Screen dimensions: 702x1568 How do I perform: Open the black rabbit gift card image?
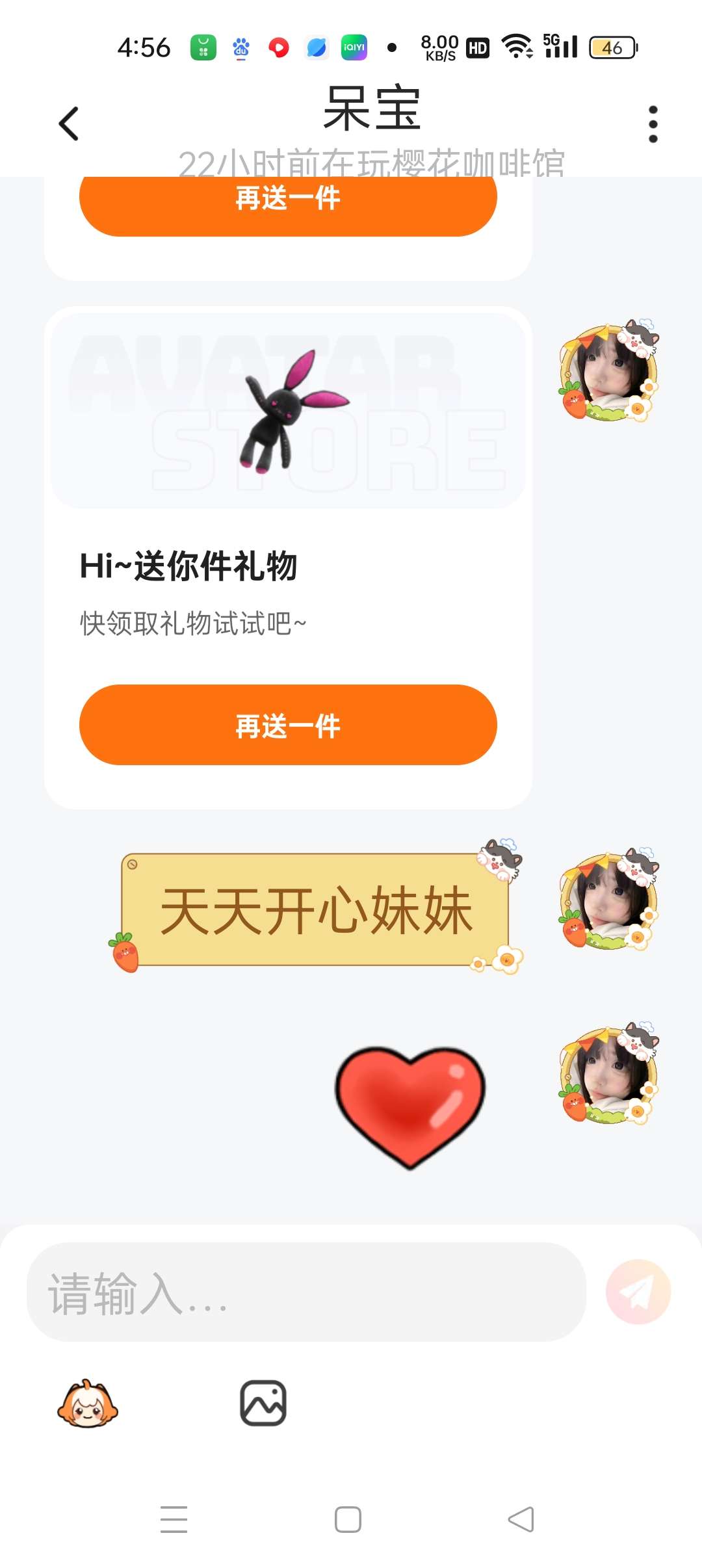tap(288, 411)
